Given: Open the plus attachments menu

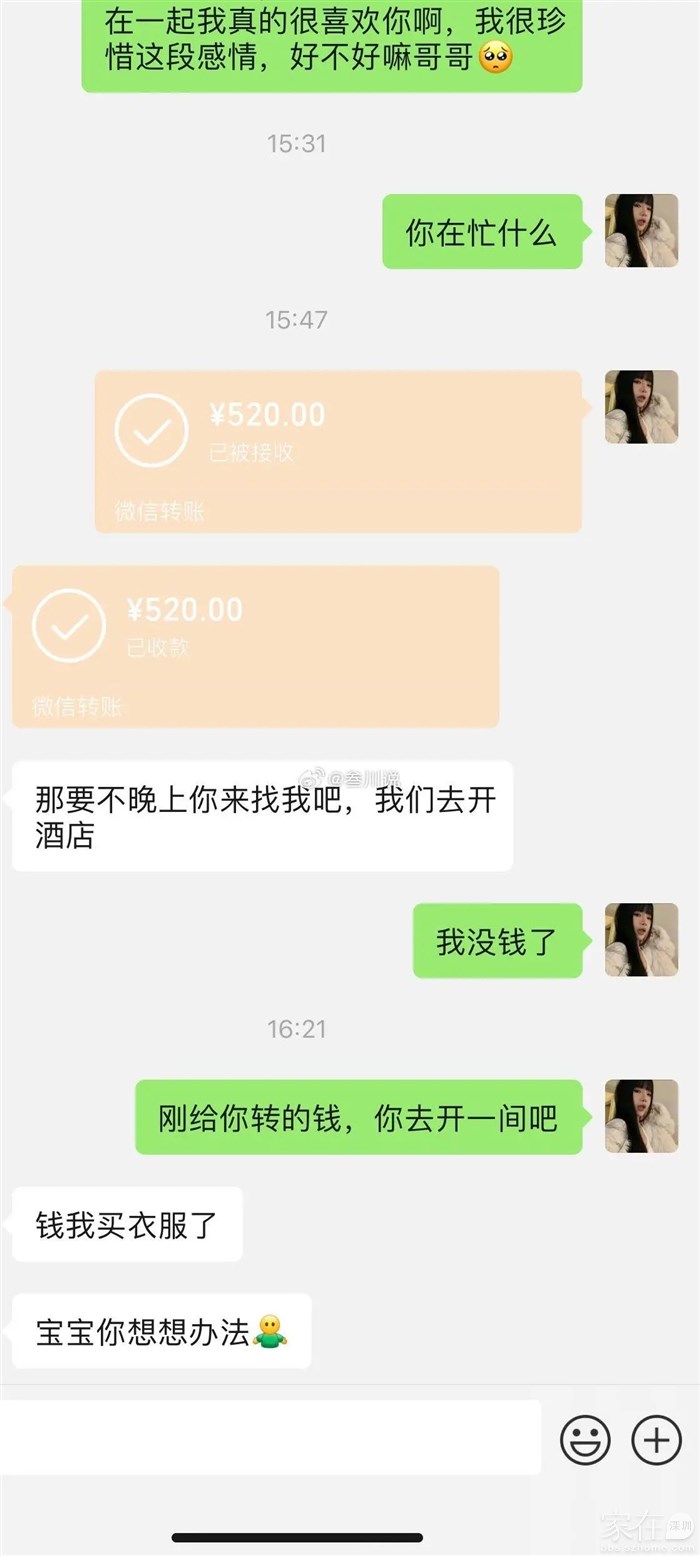Looking at the screenshot, I should (656, 1440).
